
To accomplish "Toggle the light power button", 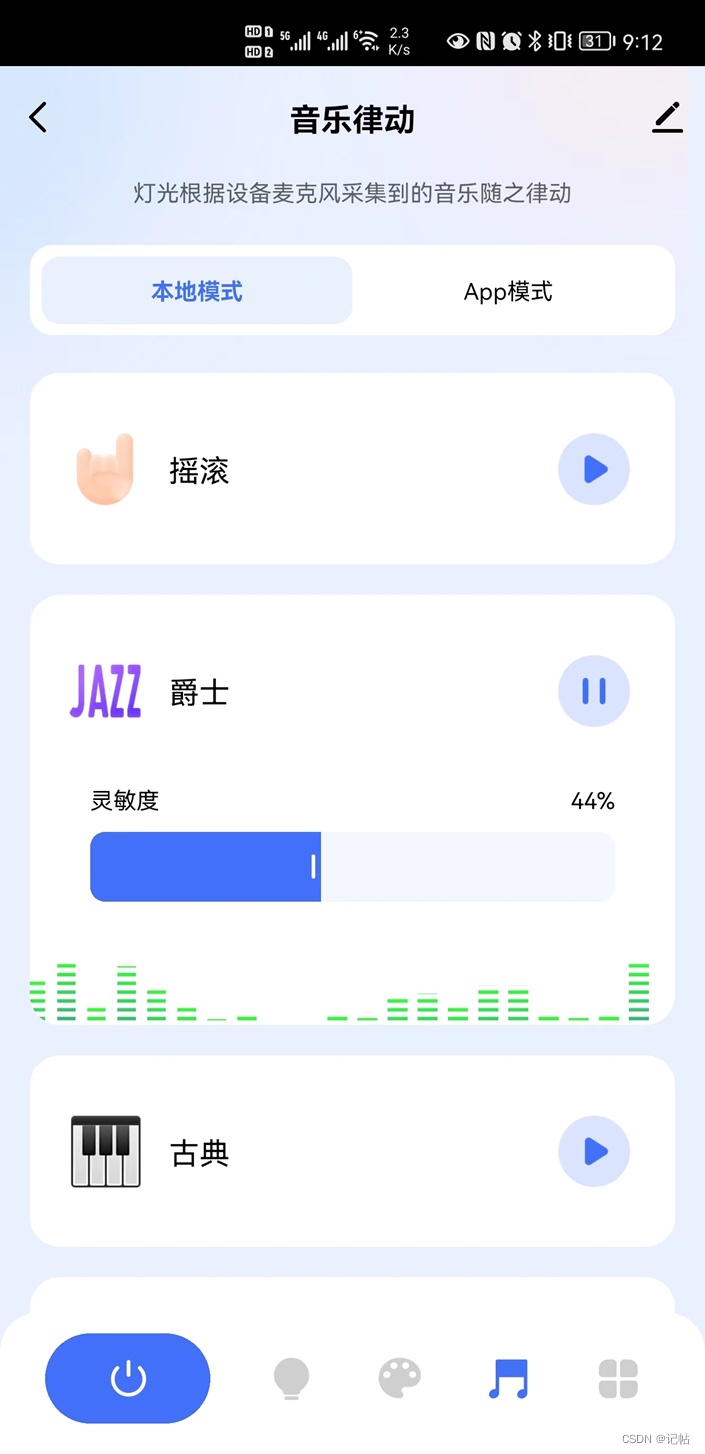I will (128, 1378).
